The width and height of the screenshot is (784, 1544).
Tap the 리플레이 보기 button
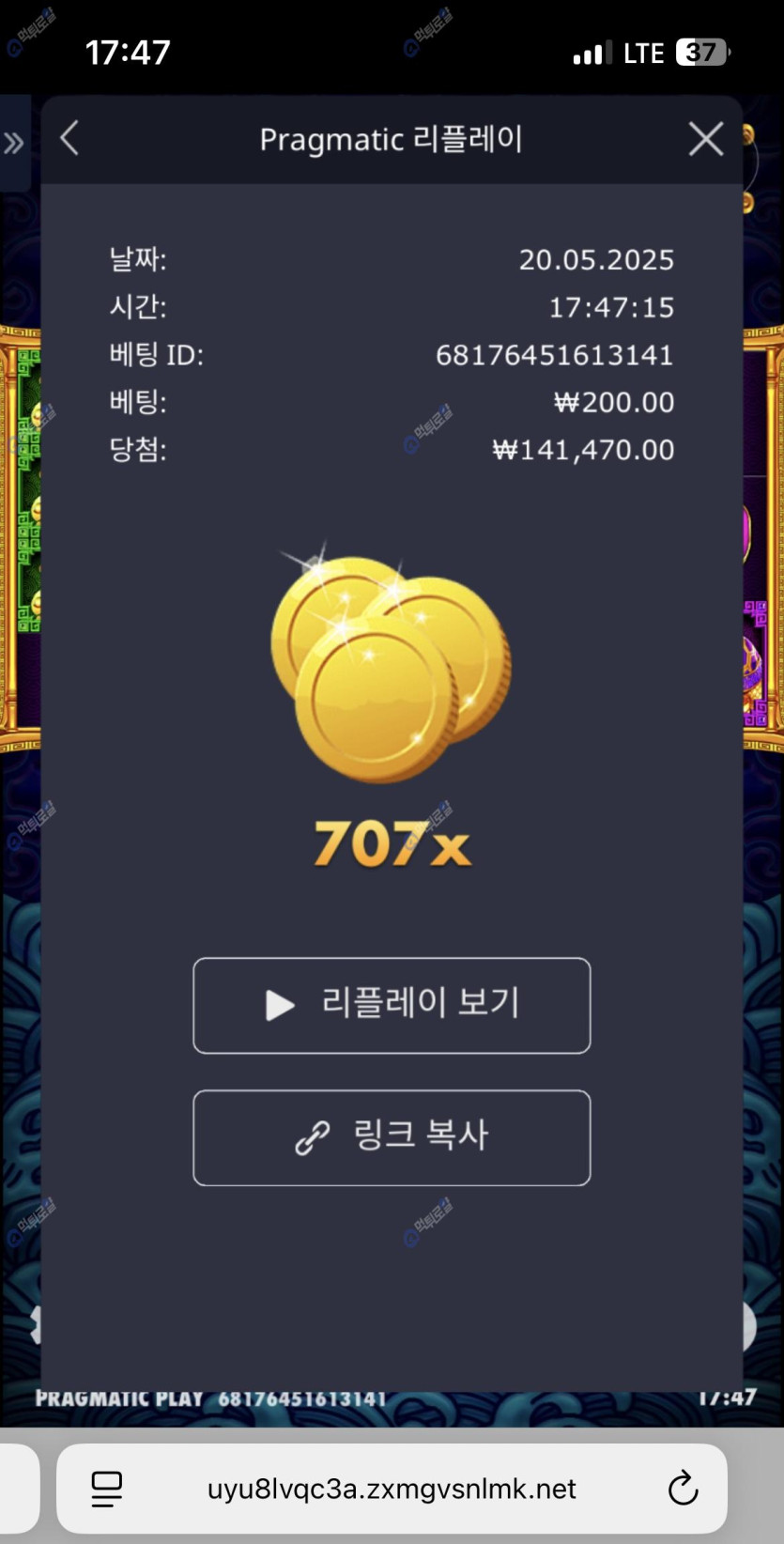pyautogui.click(x=392, y=1005)
